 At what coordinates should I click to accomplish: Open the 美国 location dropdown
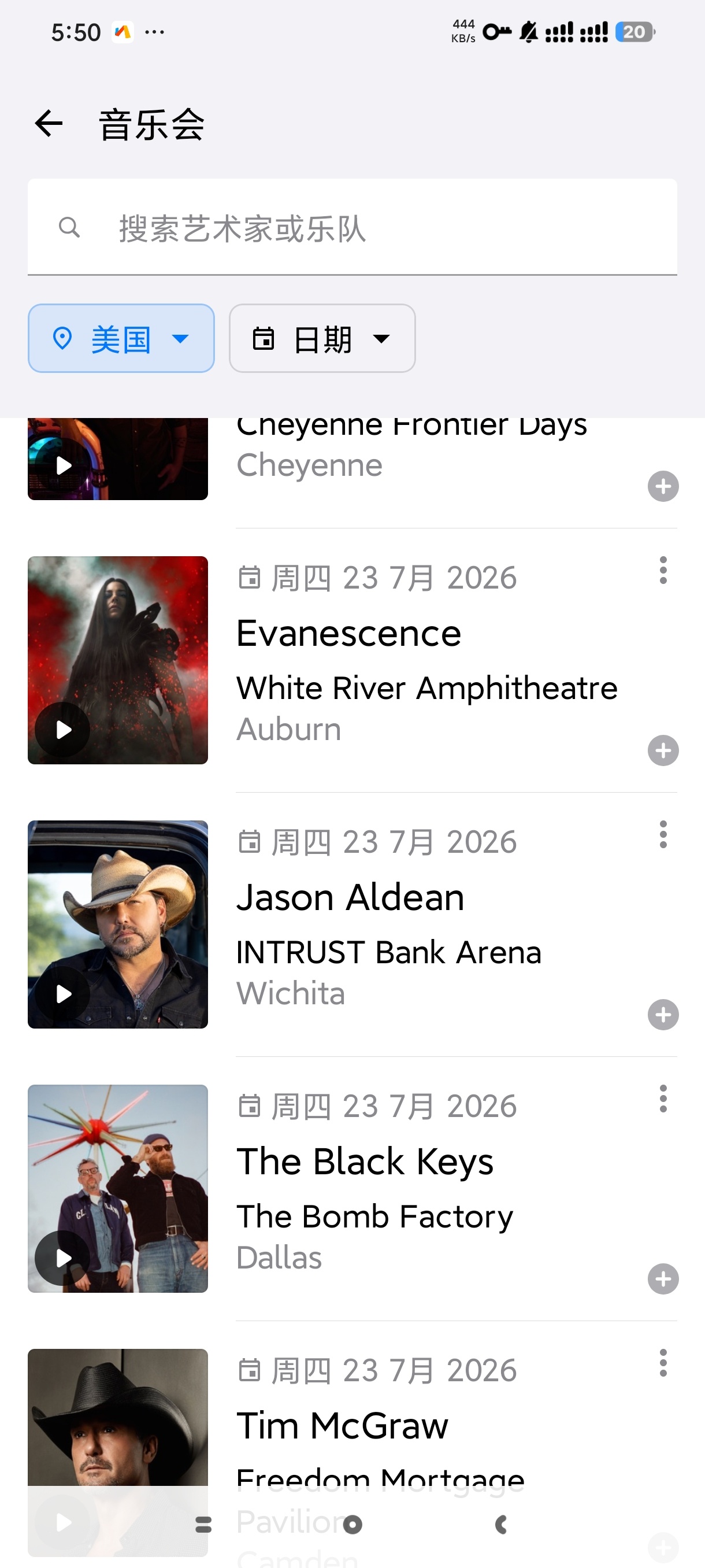121,338
